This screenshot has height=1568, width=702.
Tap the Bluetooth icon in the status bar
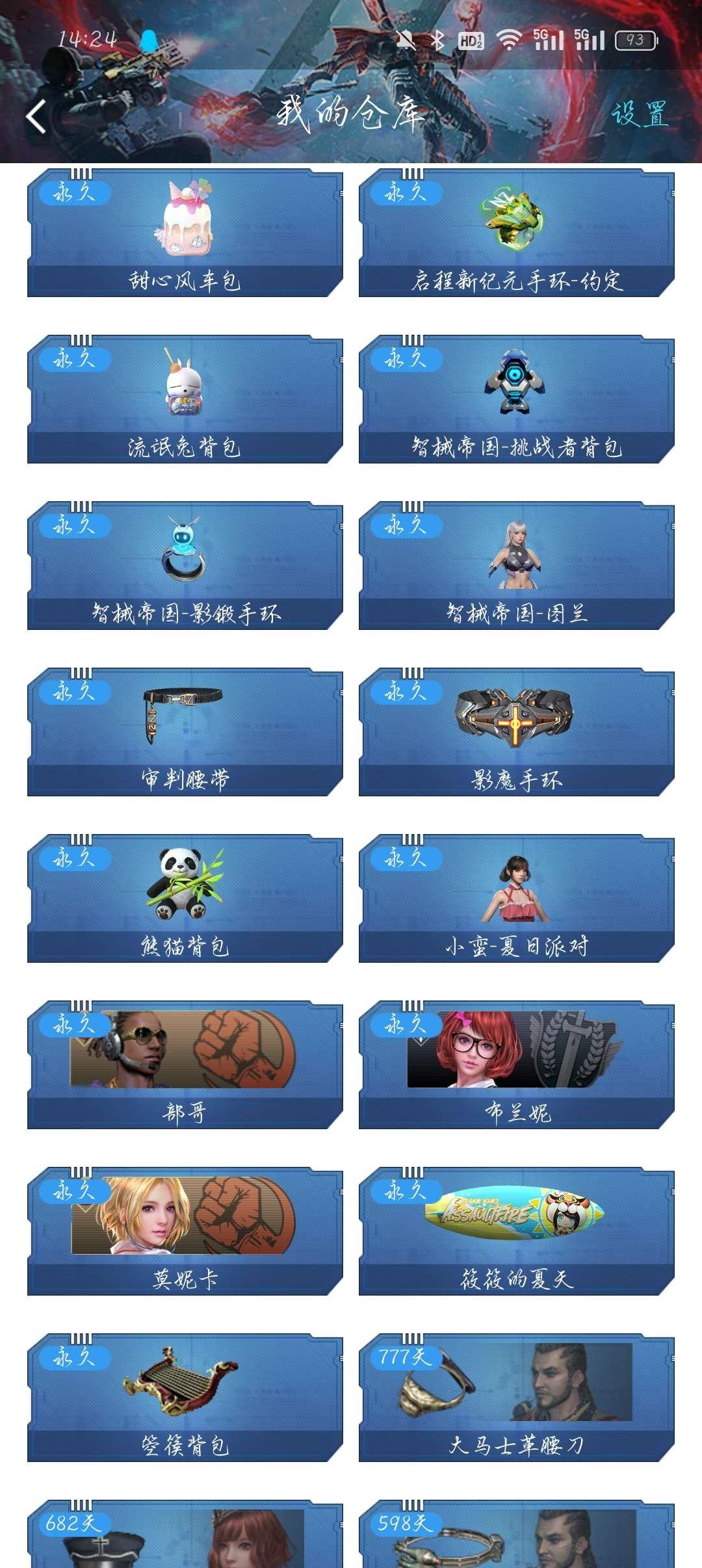[x=439, y=39]
